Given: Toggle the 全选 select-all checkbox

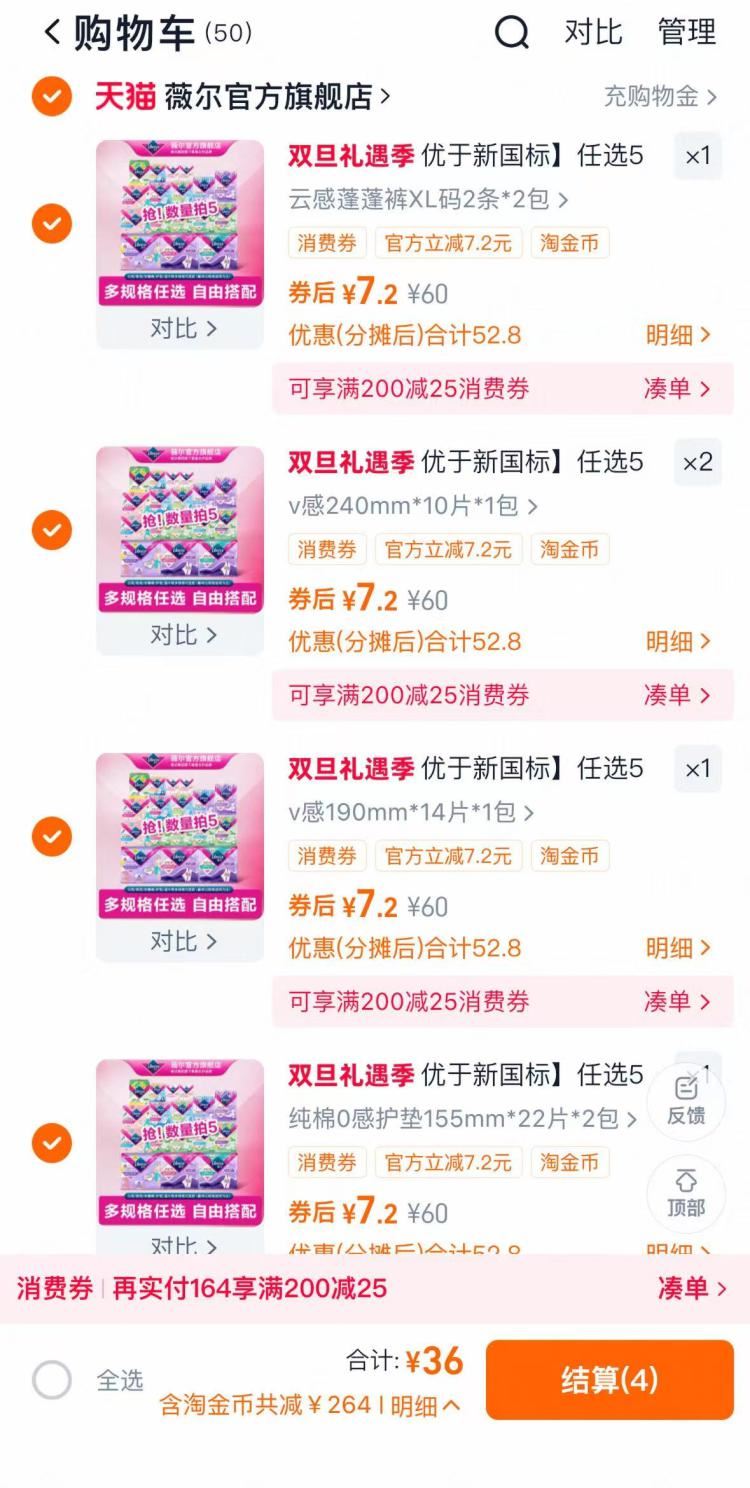Looking at the screenshot, I should (x=52, y=1381).
